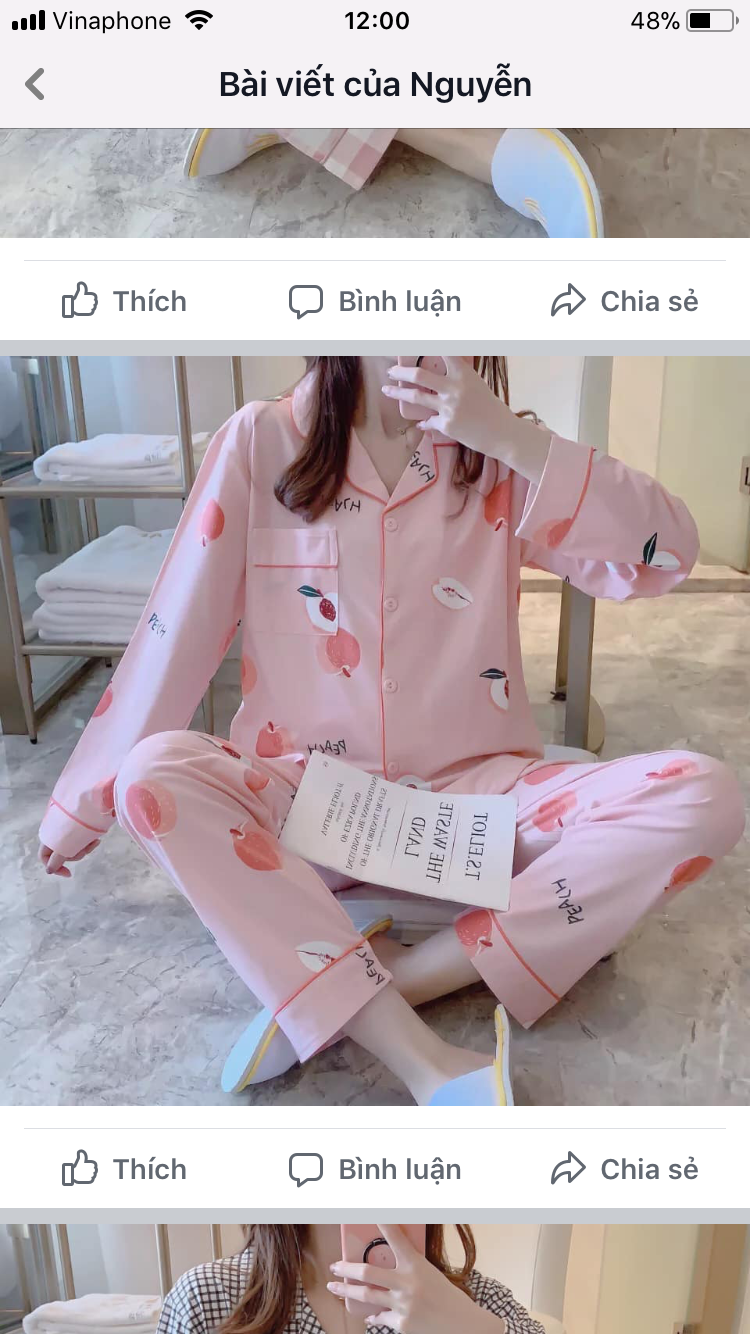Tap Thích below the pink peach pajama photo

click(125, 1169)
